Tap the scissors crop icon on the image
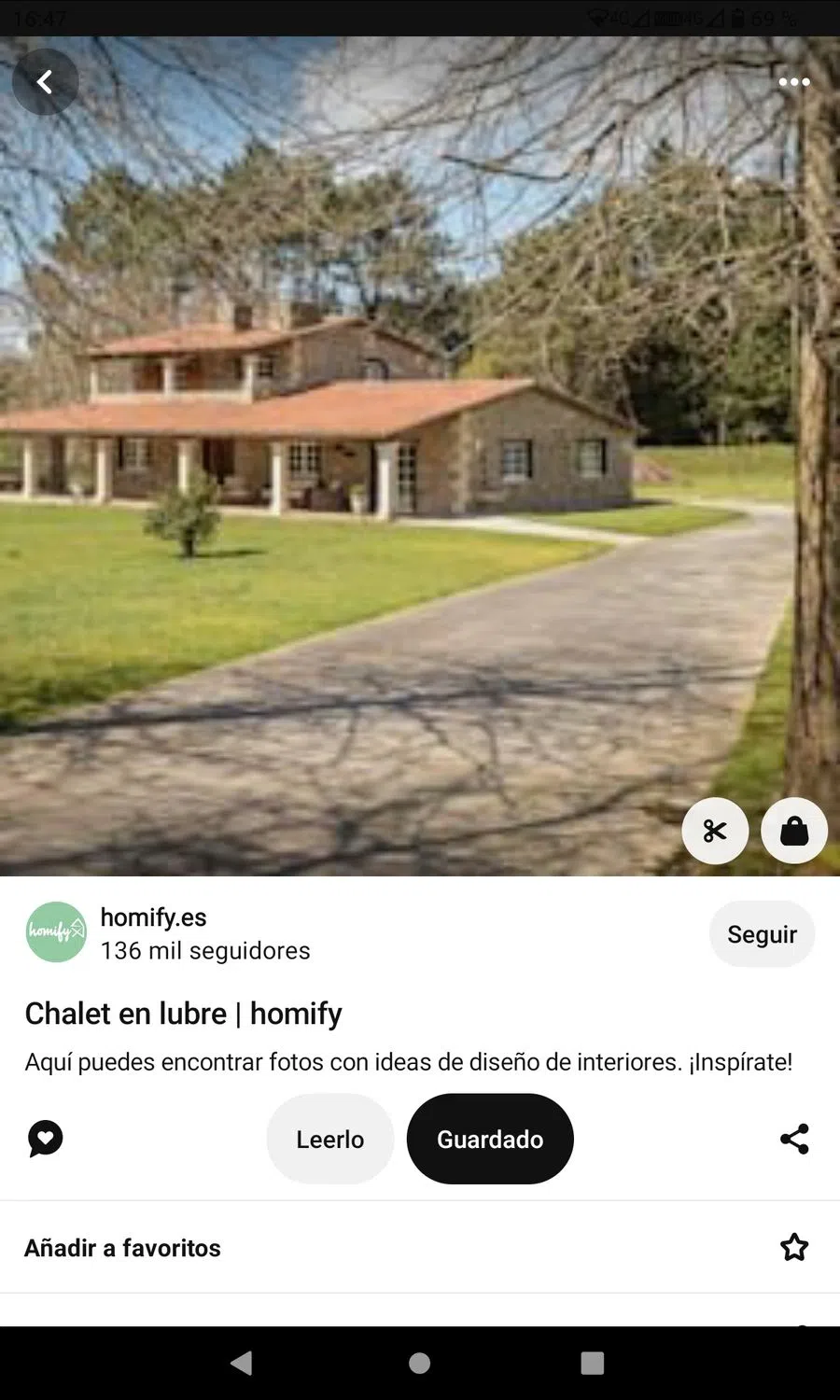 (x=715, y=831)
